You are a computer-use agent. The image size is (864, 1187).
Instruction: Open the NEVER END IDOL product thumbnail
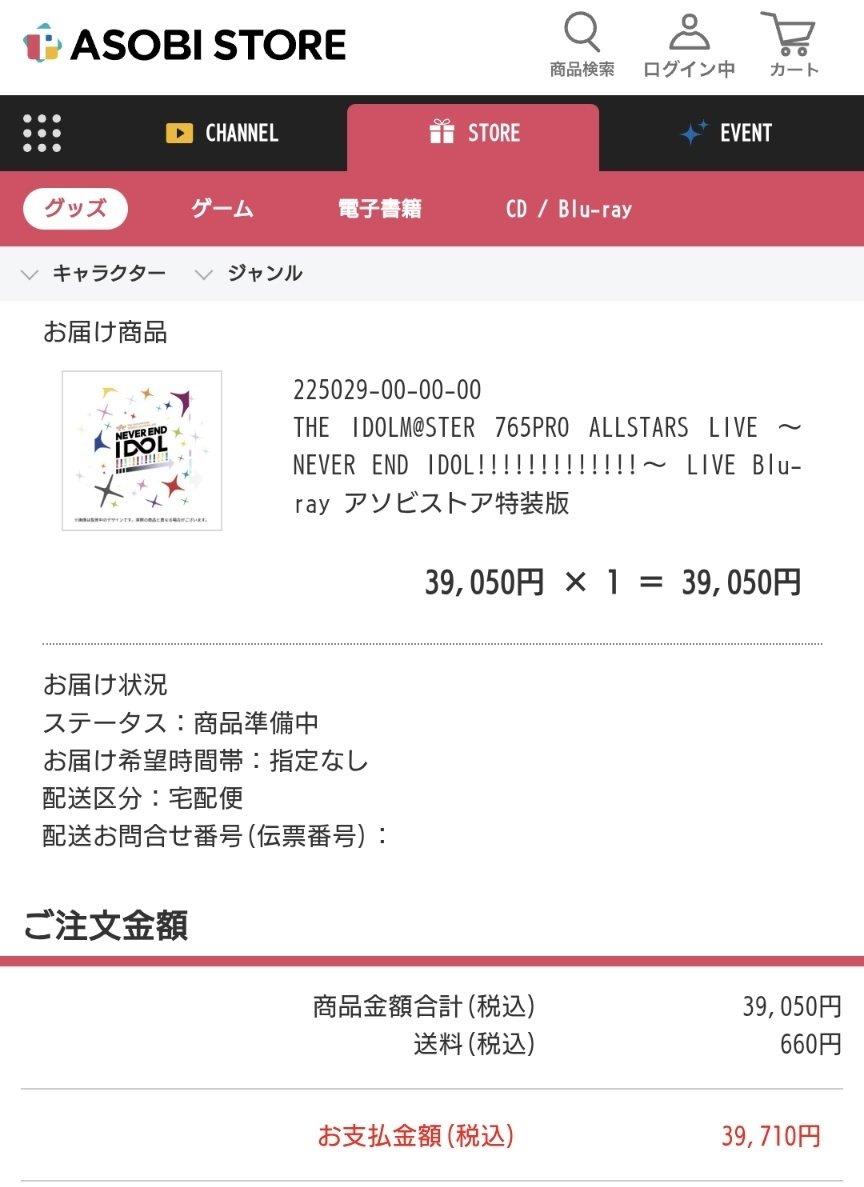(x=142, y=449)
